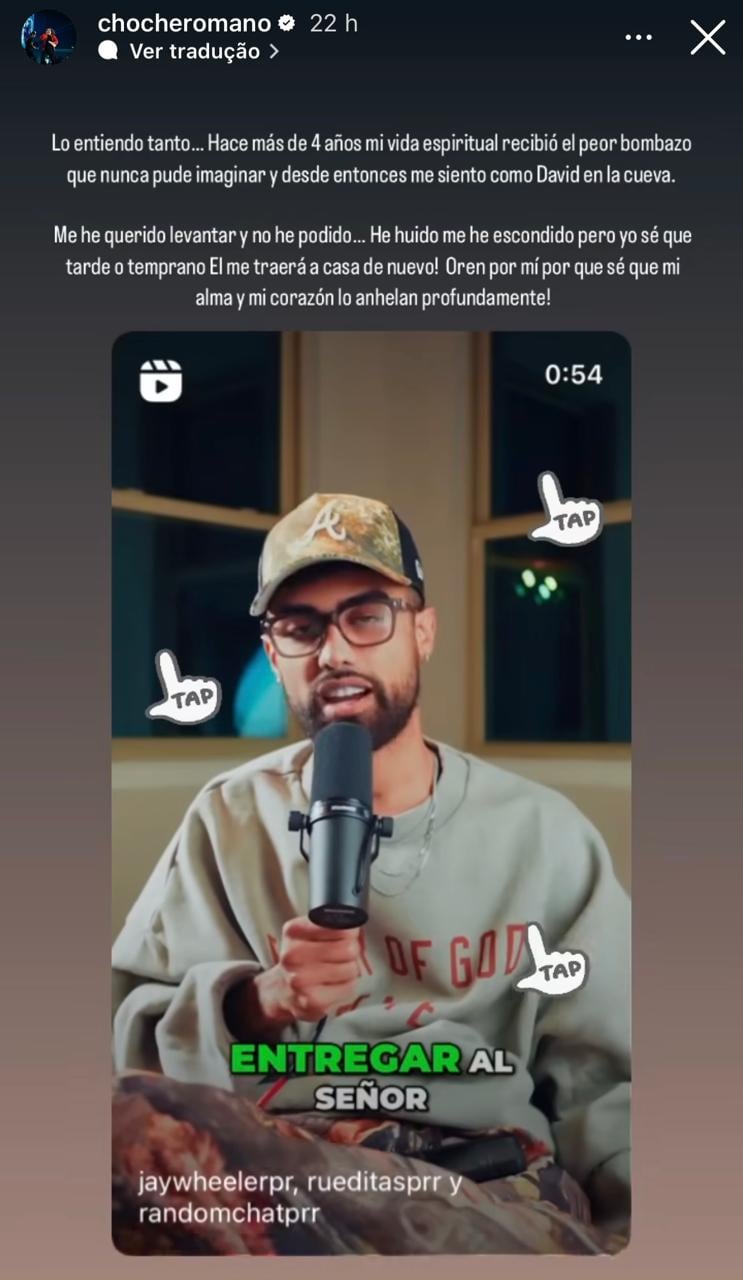
Task: Open the story overflow menu
Action: pyautogui.click(x=638, y=38)
